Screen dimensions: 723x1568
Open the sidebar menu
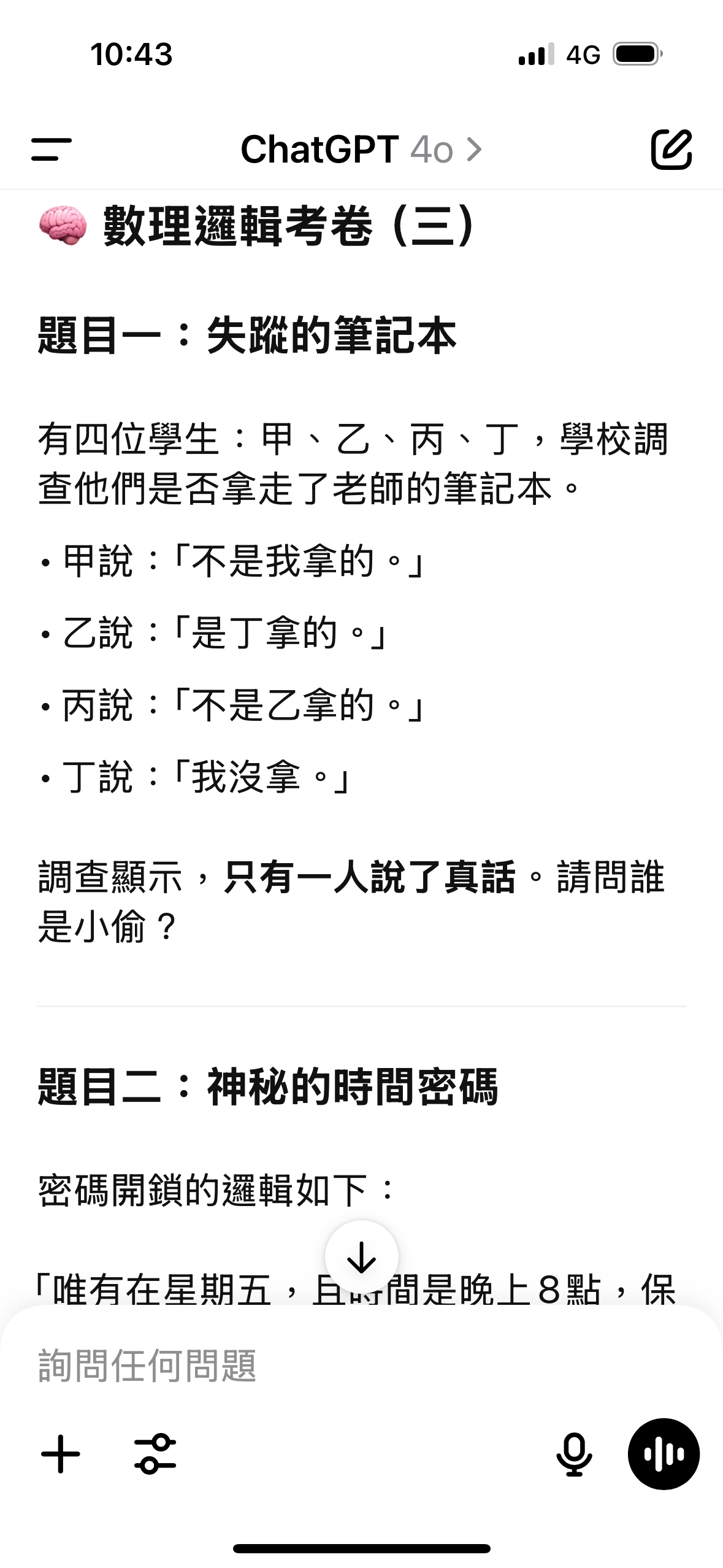click(x=52, y=149)
